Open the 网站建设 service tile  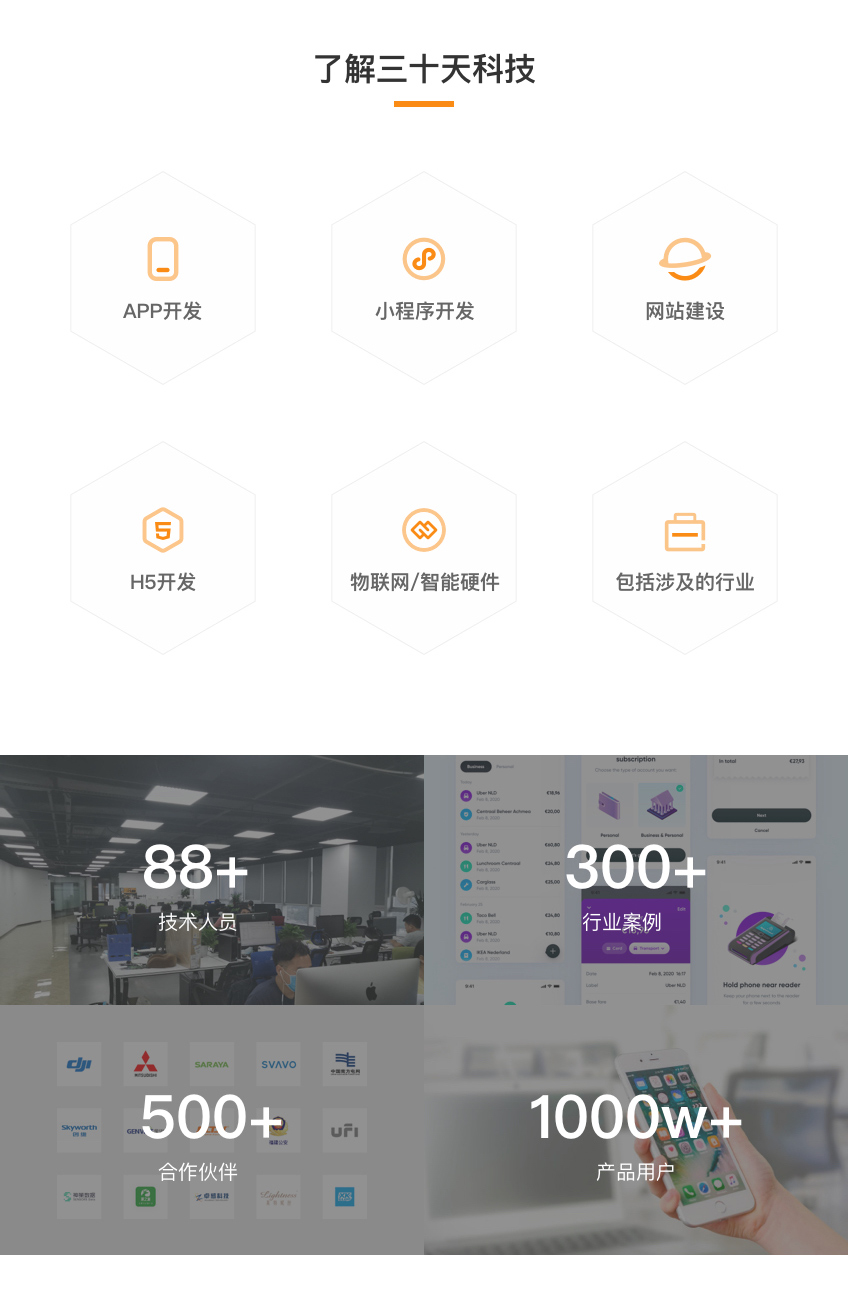(x=685, y=278)
